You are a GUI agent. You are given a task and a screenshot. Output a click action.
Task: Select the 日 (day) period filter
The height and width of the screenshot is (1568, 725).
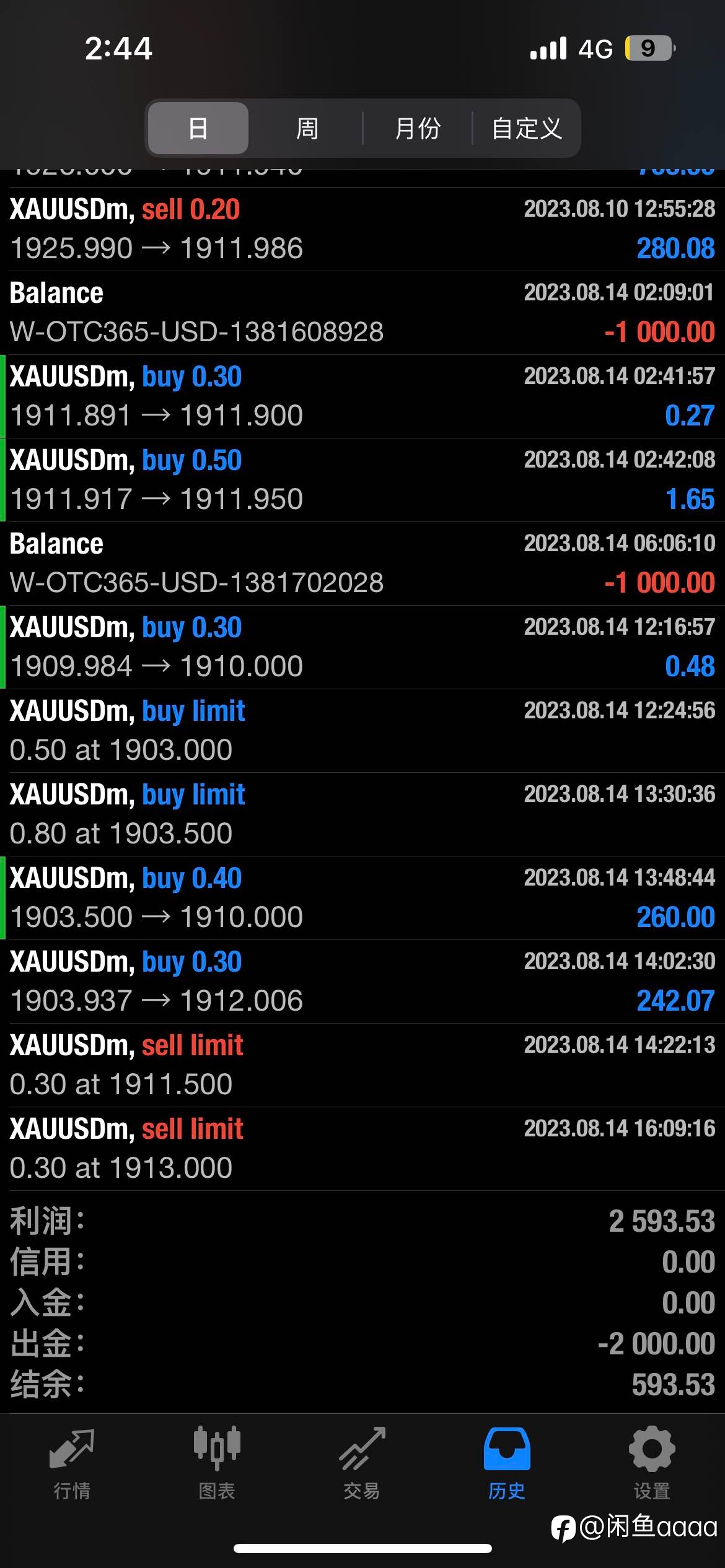click(198, 128)
